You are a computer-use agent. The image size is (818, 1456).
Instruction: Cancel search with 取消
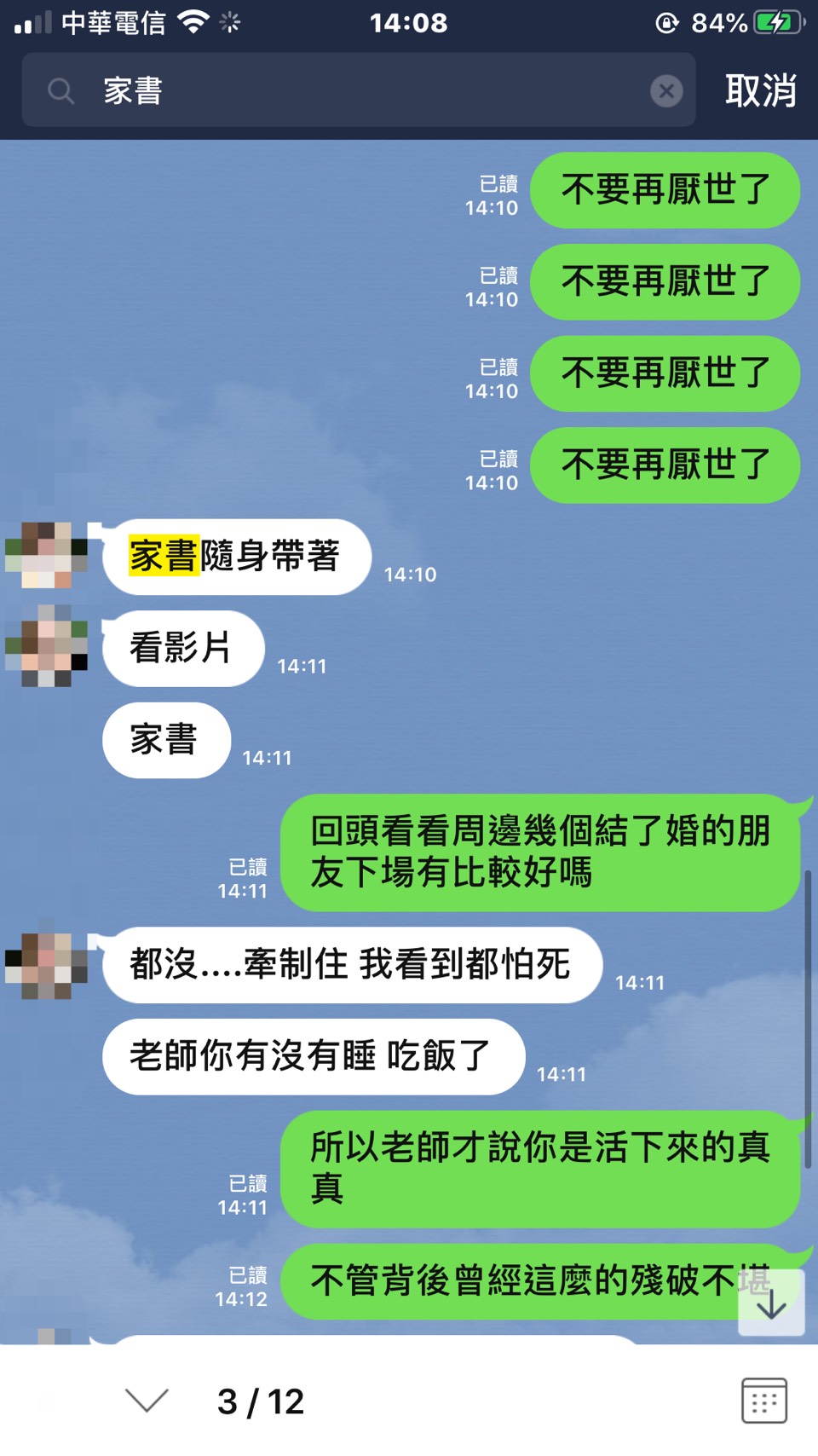(x=760, y=90)
